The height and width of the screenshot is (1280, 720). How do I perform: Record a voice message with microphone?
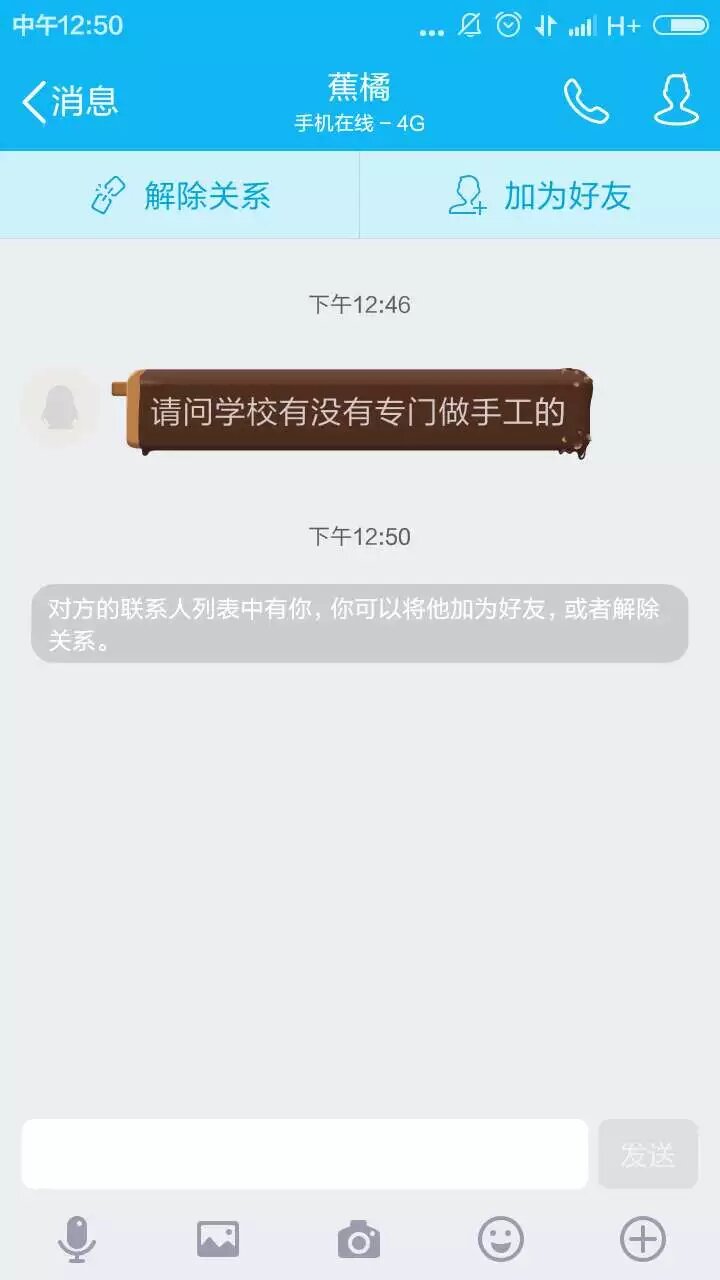pos(77,1240)
